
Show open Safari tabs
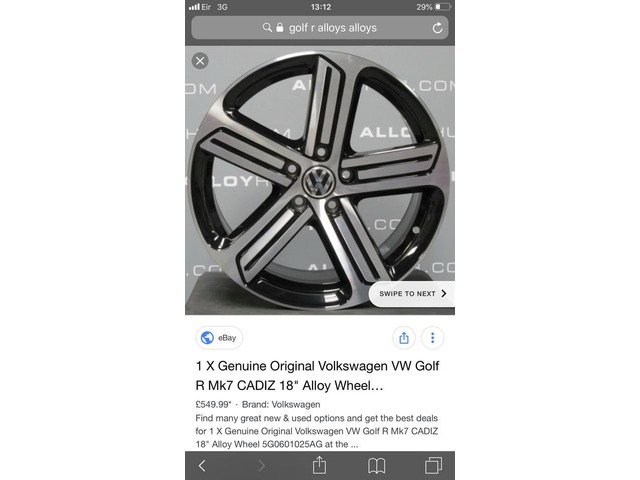[434, 465]
